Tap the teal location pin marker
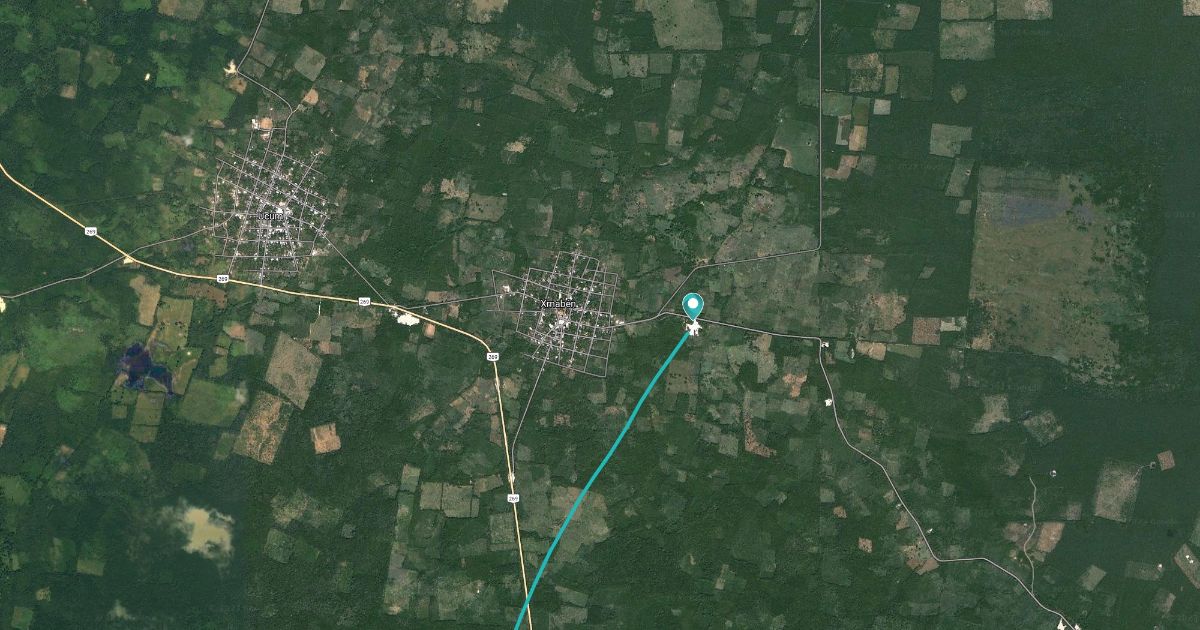The height and width of the screenshot is (630, 1200). click(x=692, y=305)
